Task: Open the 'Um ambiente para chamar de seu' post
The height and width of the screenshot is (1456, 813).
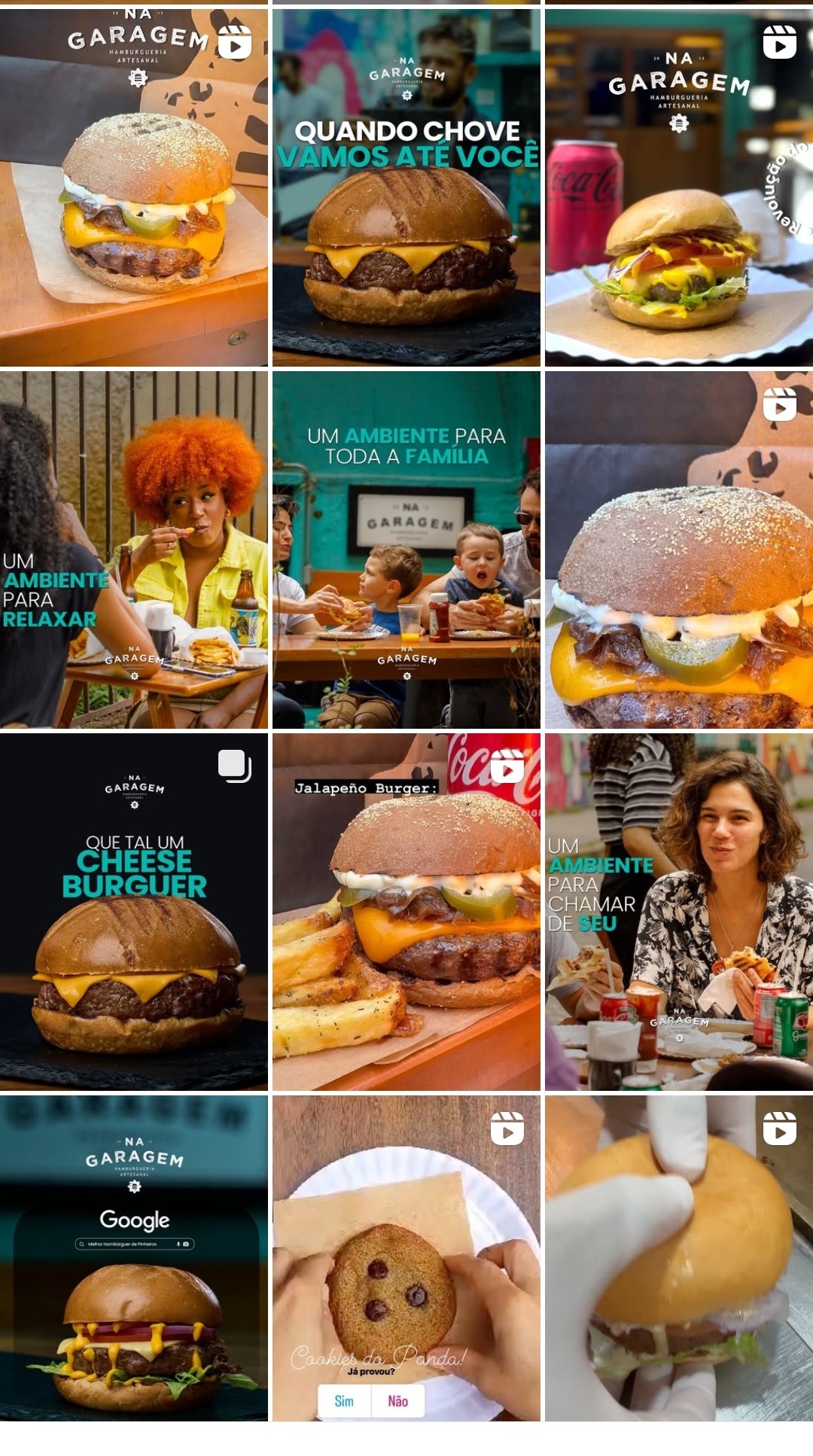Action: pyautogui.click(x=679, y=912)
